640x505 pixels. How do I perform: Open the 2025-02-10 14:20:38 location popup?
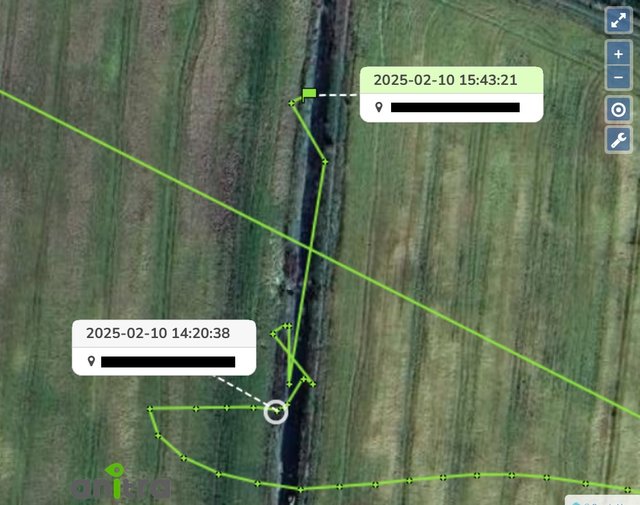pyautogui.click(x=164, y=347)
